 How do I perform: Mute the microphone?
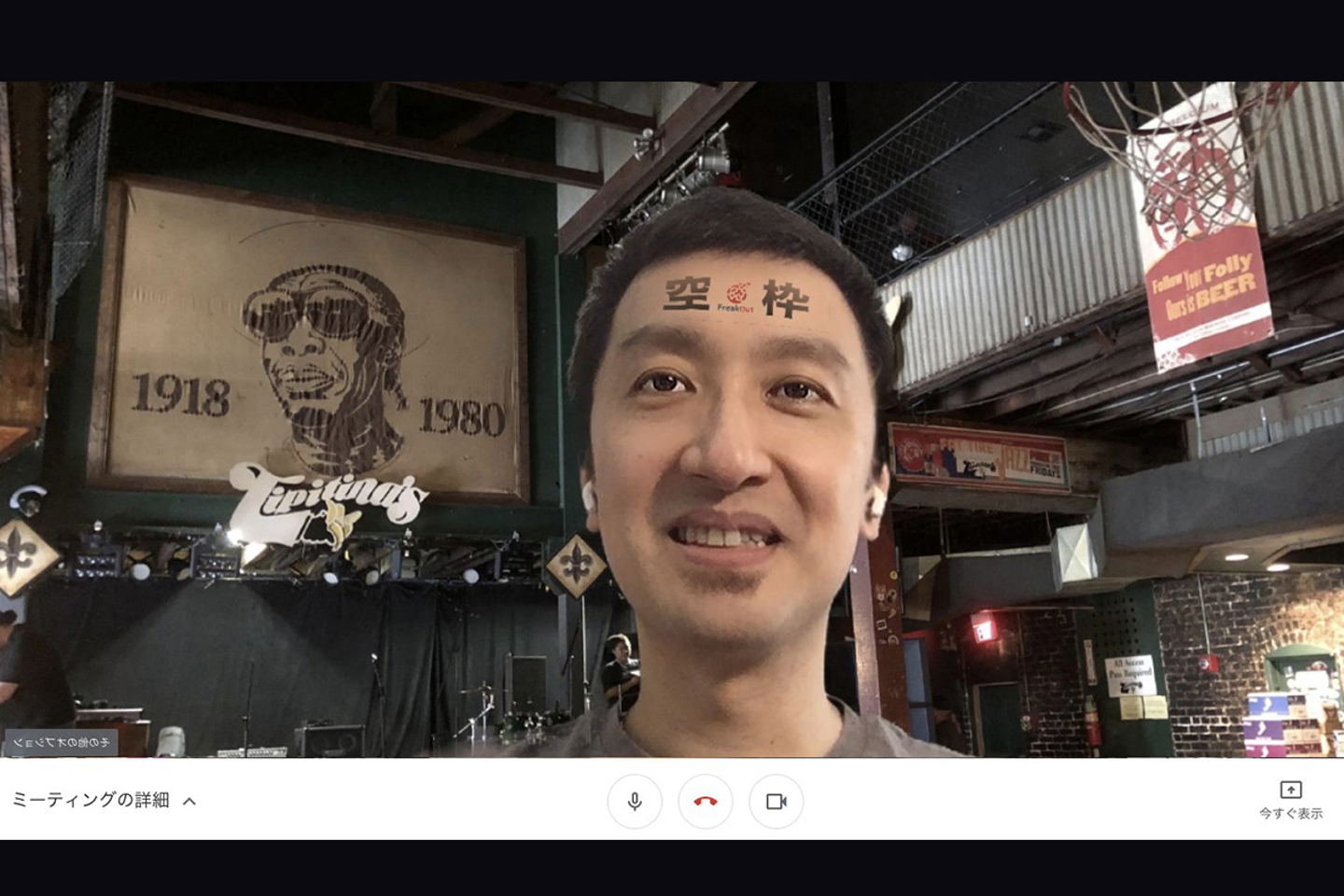635,801
